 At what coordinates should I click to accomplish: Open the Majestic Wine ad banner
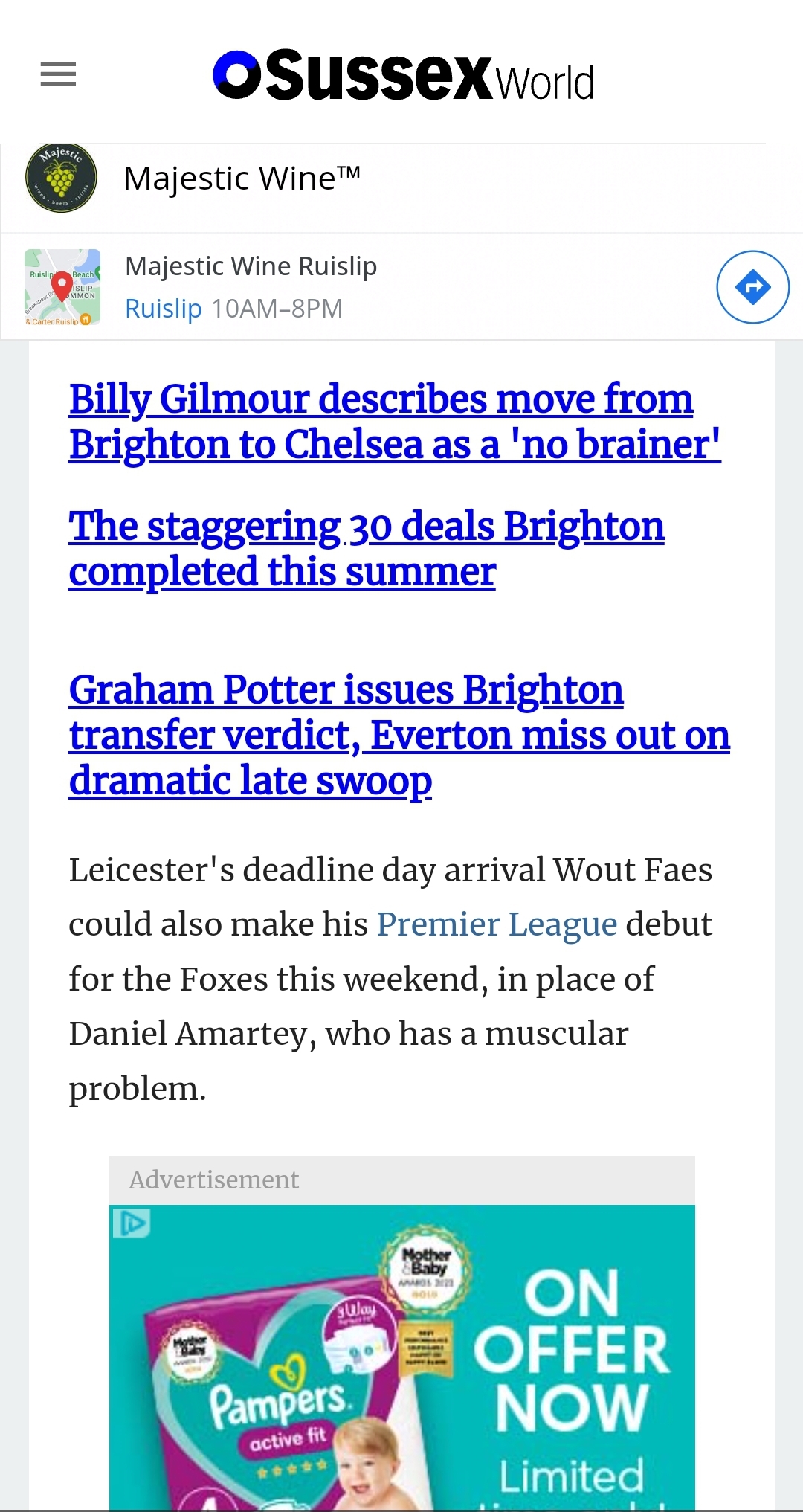[401, 178]
